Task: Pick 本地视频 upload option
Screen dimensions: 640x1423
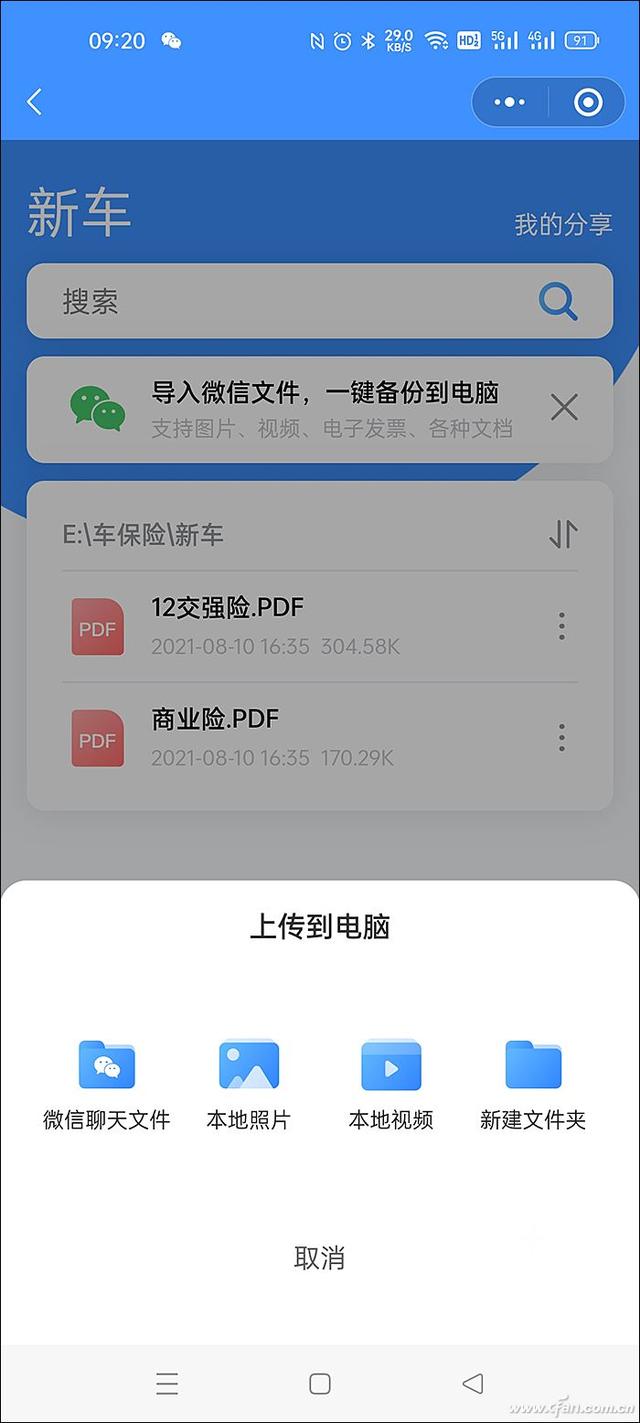Action: pos(390,1084)
